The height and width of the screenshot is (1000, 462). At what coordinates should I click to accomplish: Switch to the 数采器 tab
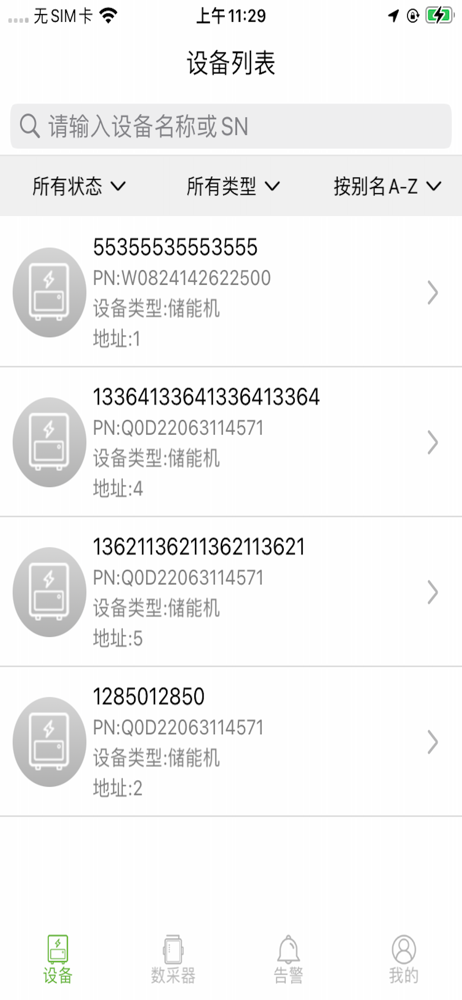173,959
